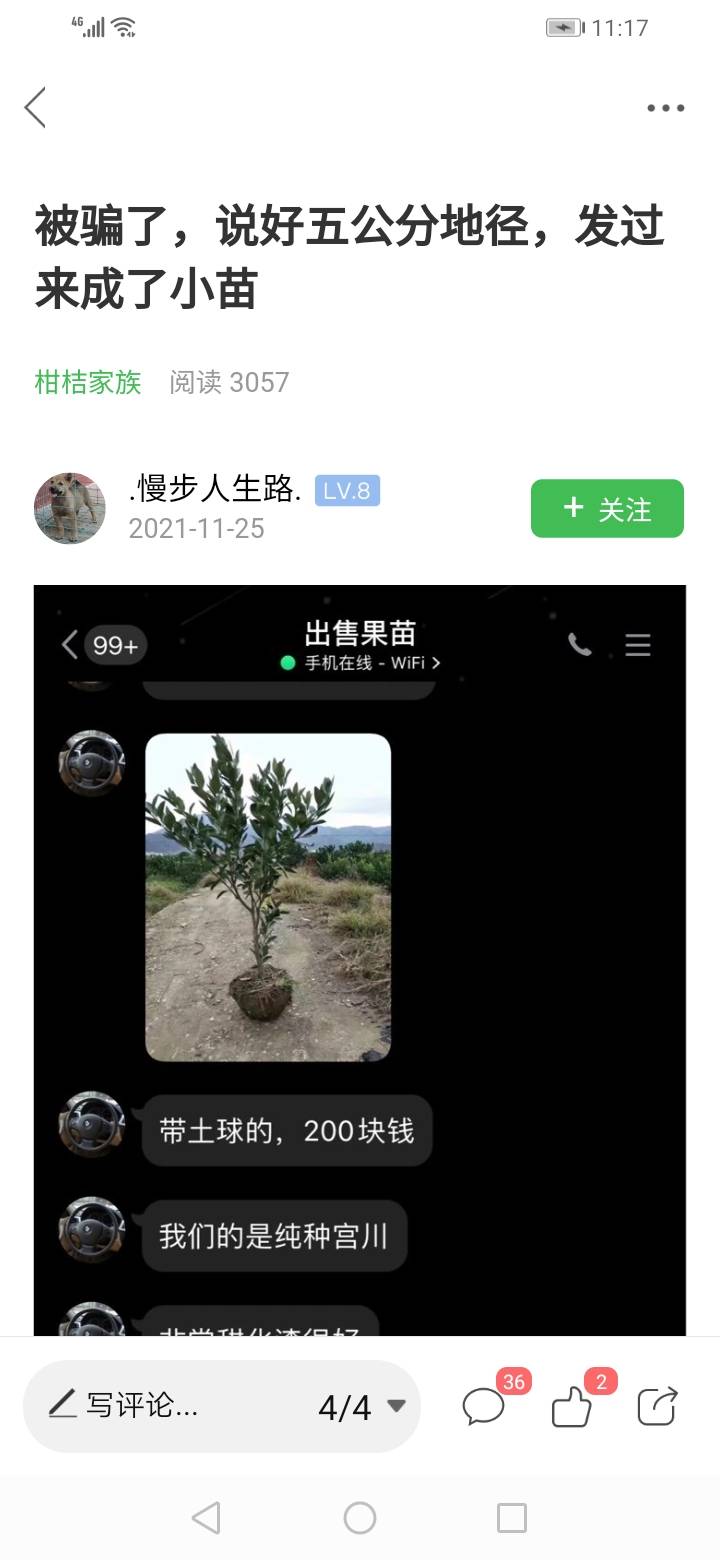This screenshot has height=1560, width=720.
Task: View the 36 comments
Action: click(484, 1406)
